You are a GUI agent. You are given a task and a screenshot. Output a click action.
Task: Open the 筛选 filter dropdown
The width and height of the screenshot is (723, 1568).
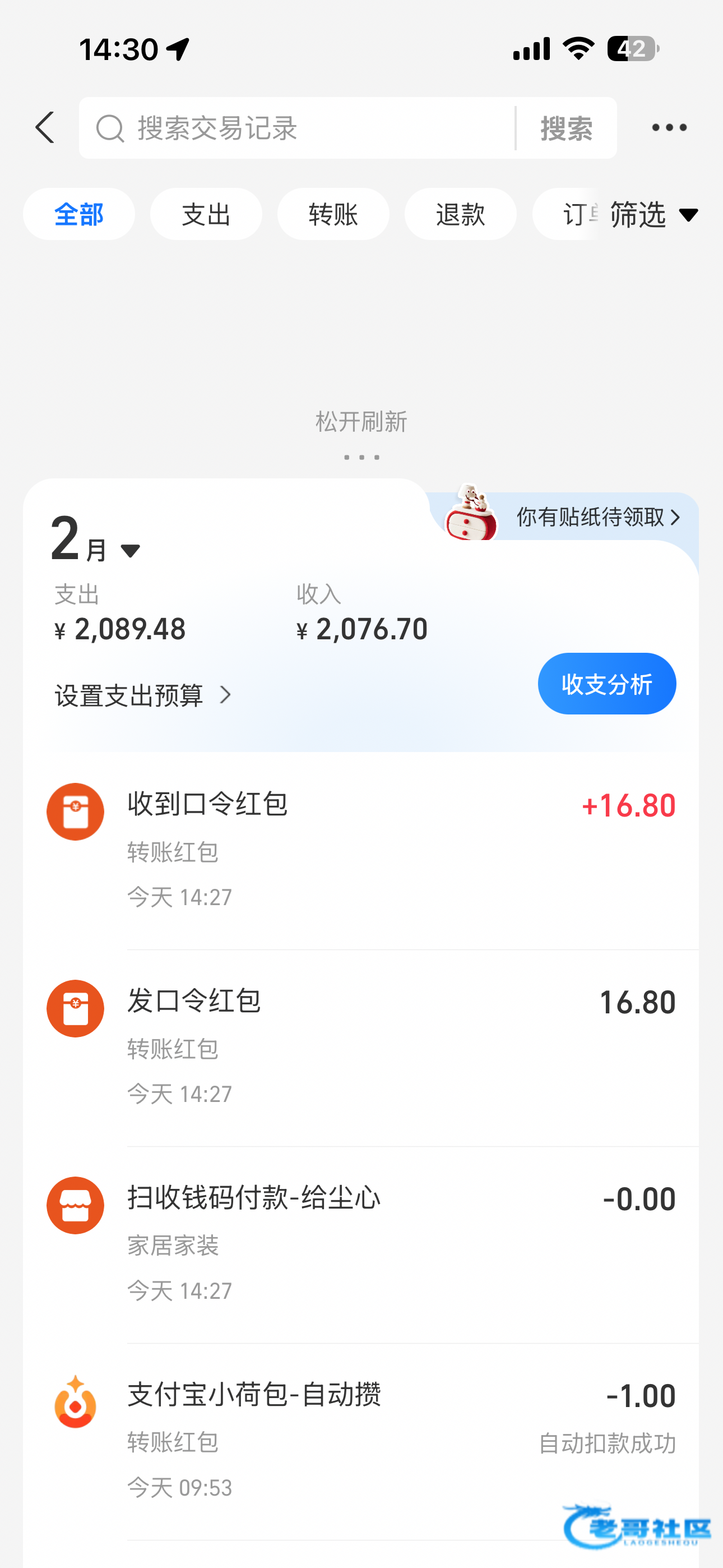(x=653, y=214)
